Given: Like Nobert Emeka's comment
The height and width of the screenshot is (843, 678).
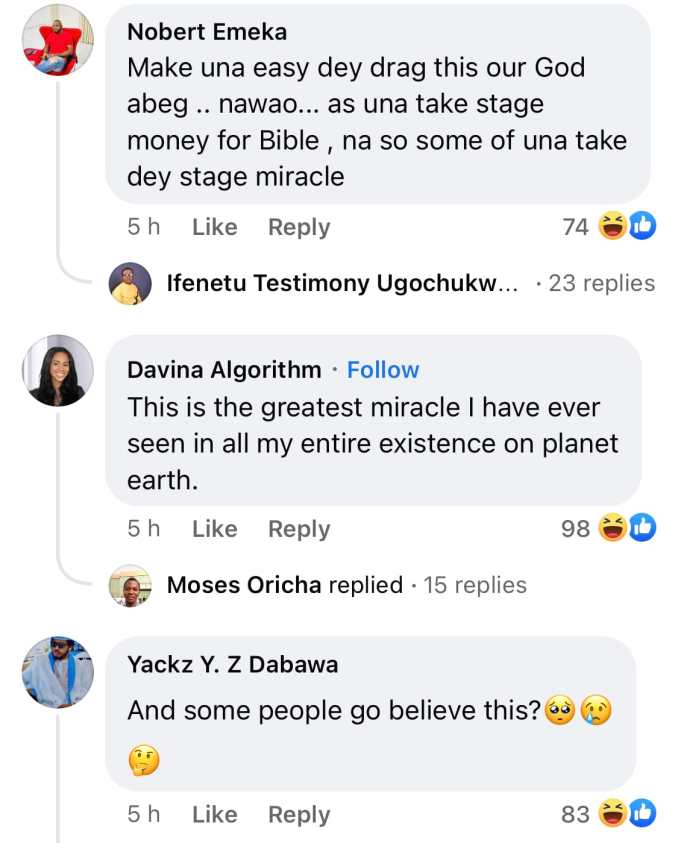Looking at the screenshot, I should 214,227.
